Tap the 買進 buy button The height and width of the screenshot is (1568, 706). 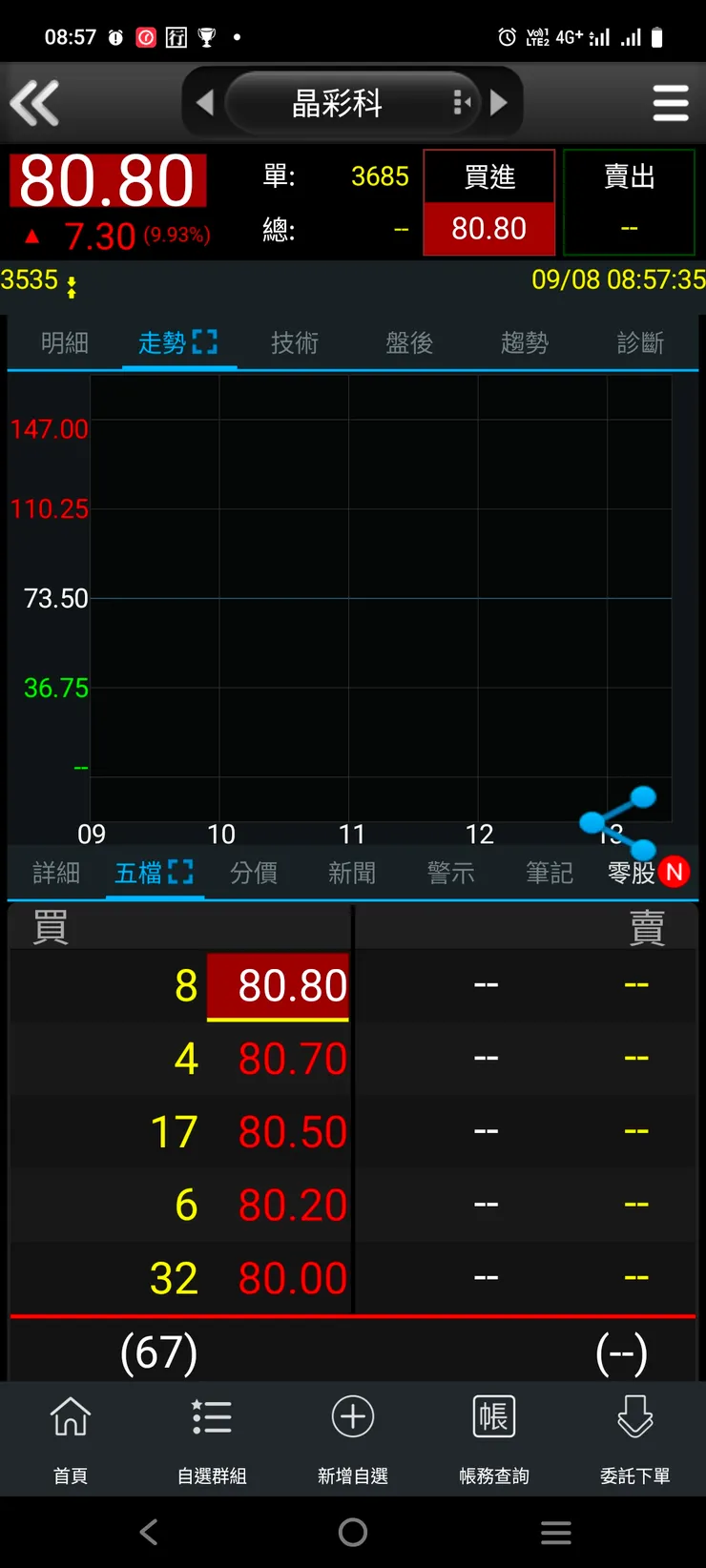489,202
